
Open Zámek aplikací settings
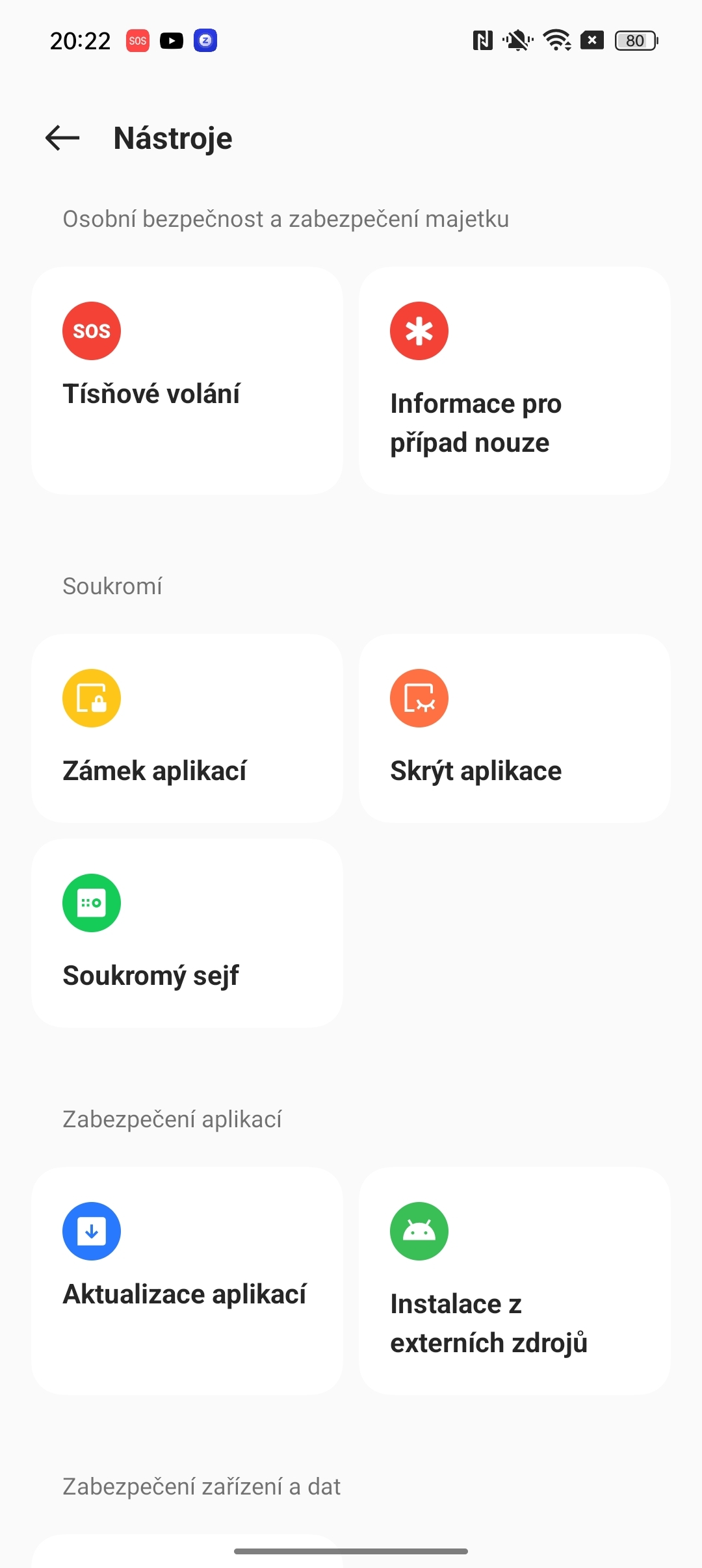coord(187,728)
